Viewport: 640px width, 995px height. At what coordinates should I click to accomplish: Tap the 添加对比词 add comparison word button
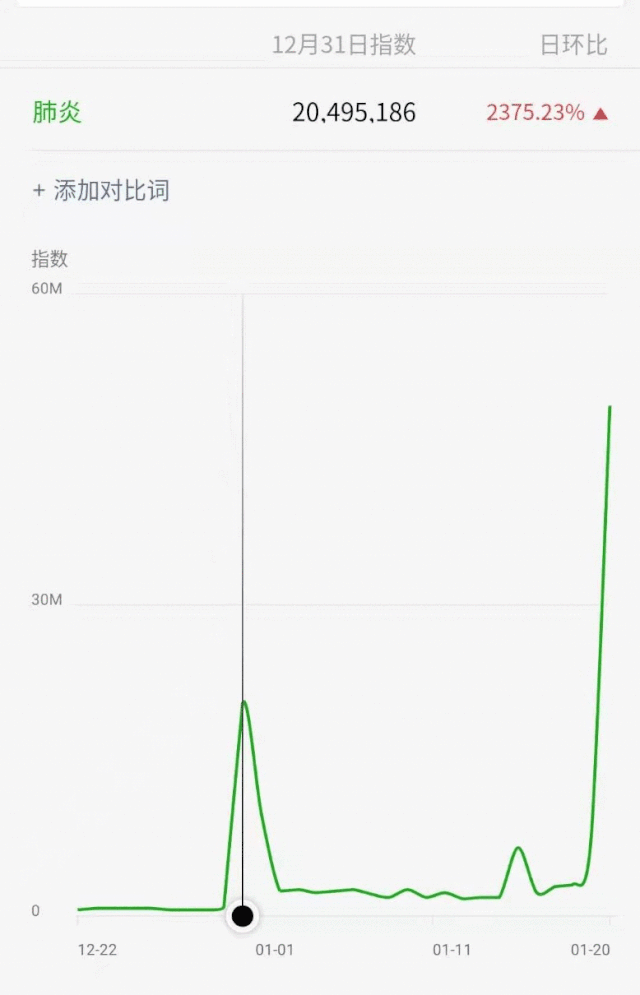[x=101, y=191]
